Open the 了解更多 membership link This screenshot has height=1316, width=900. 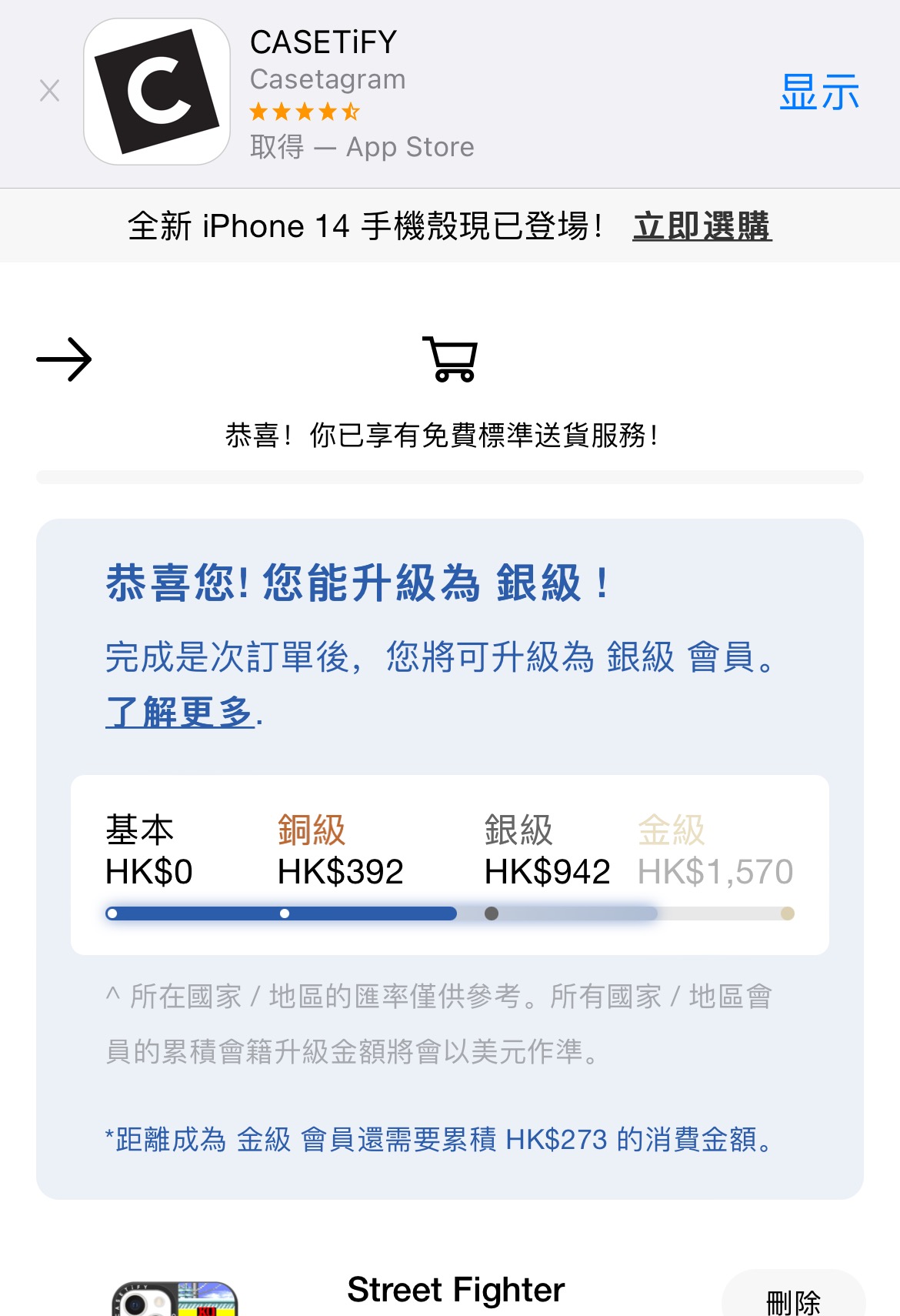180,711
